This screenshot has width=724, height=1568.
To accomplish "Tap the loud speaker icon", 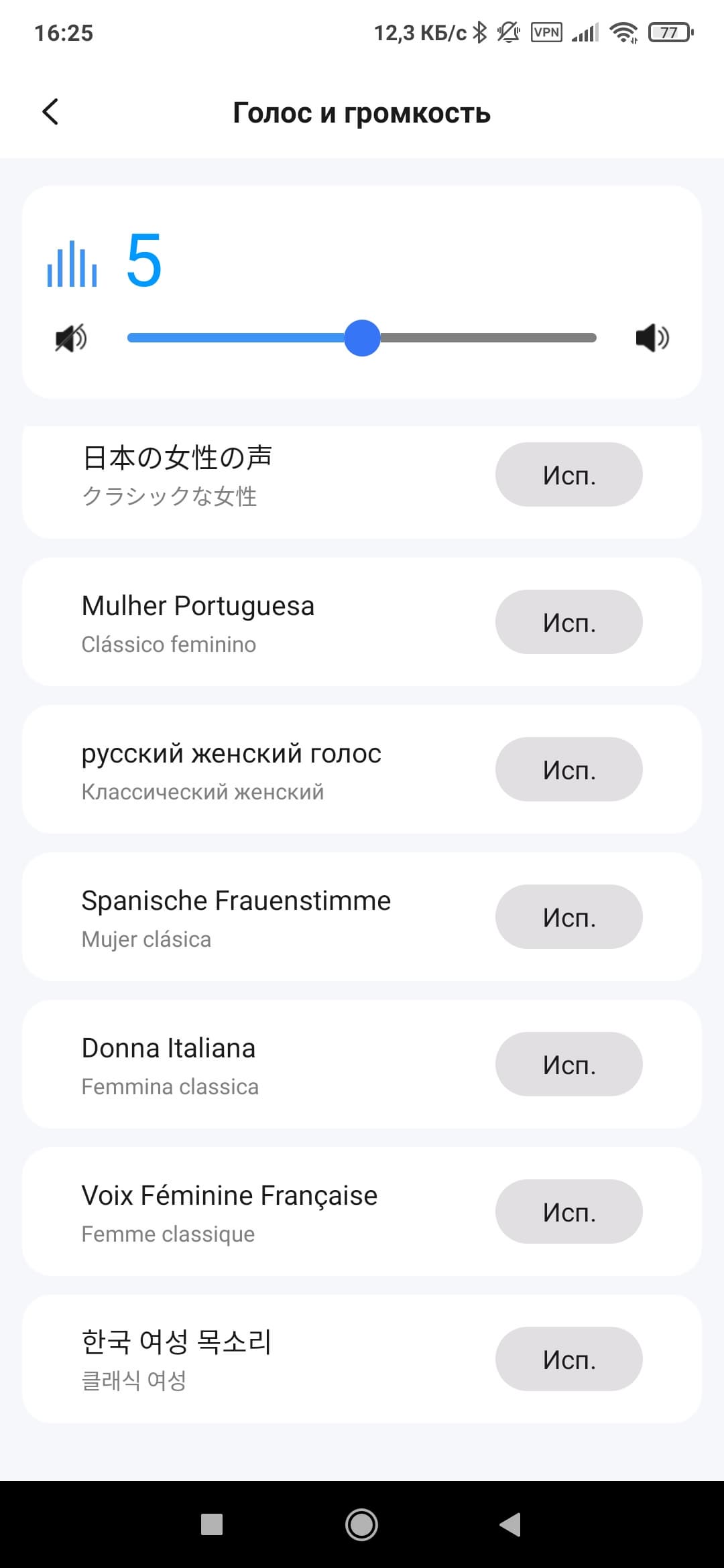I will (652, 338).
